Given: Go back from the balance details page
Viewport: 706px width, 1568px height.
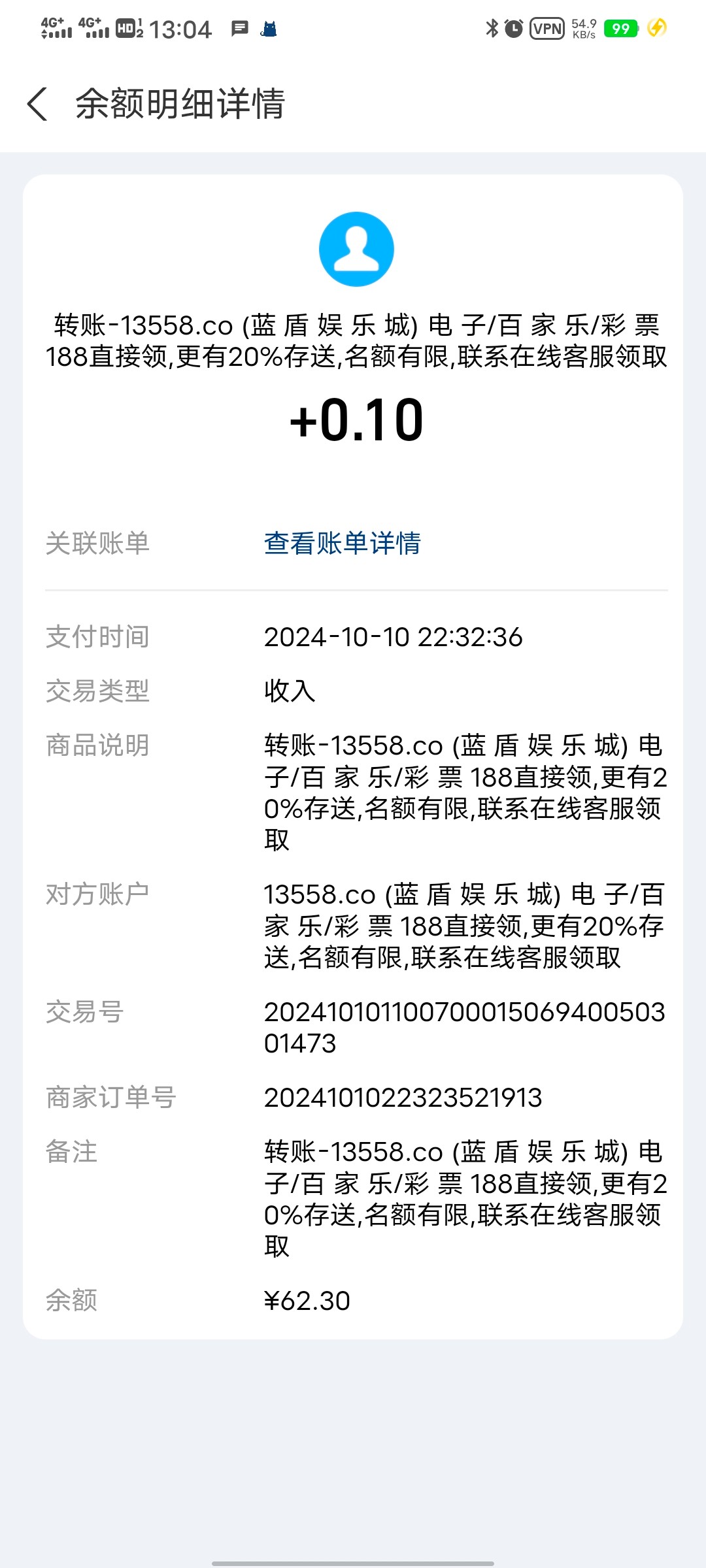Looking at the screenshot, I should [38, 105].
